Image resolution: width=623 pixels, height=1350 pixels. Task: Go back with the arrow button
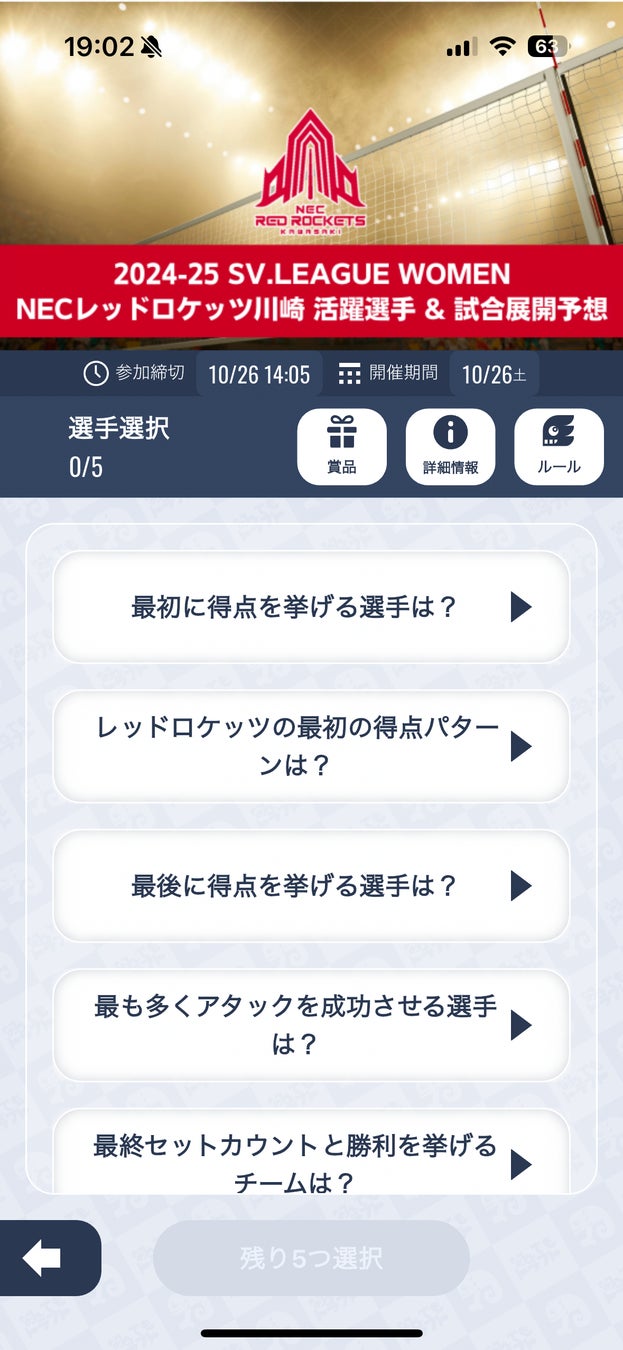click(x=44, y=1258)
